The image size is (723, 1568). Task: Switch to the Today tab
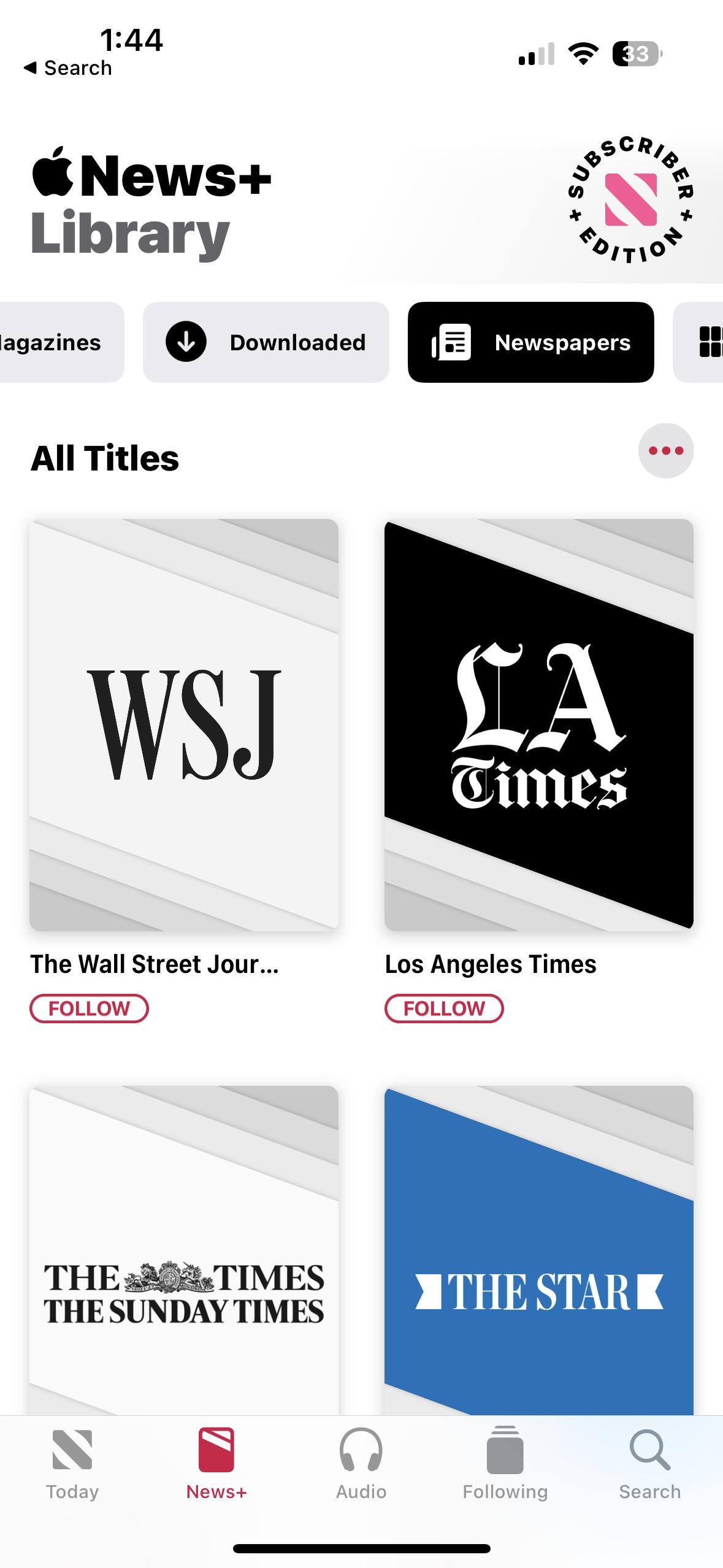tap(72, 1464)
